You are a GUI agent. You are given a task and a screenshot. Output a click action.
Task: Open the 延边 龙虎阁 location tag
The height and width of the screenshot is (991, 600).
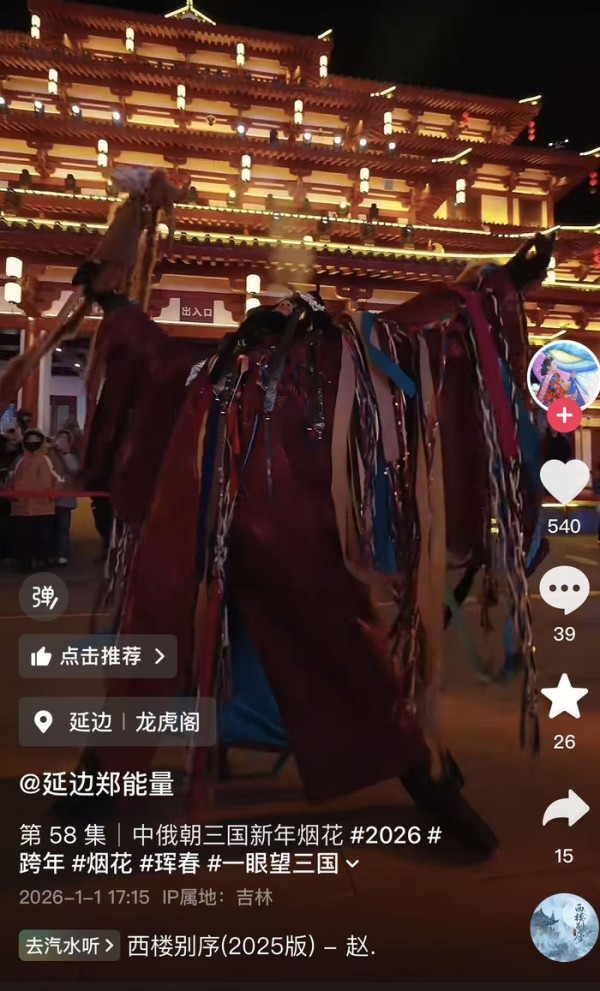[117, 722]
